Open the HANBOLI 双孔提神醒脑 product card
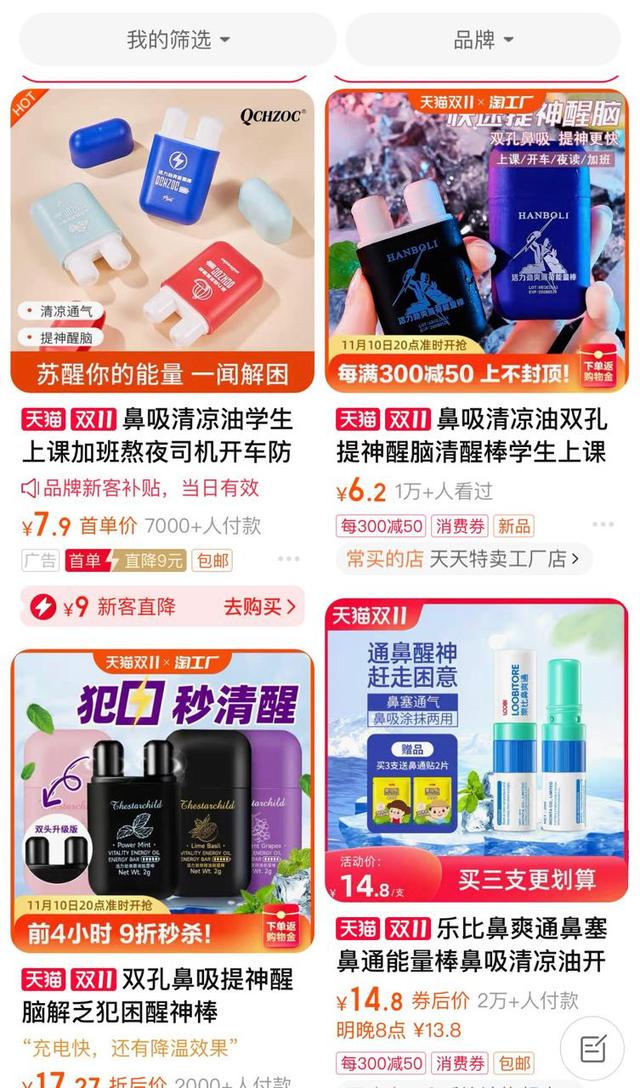The image size is (640, 1088). pos(476,242)
